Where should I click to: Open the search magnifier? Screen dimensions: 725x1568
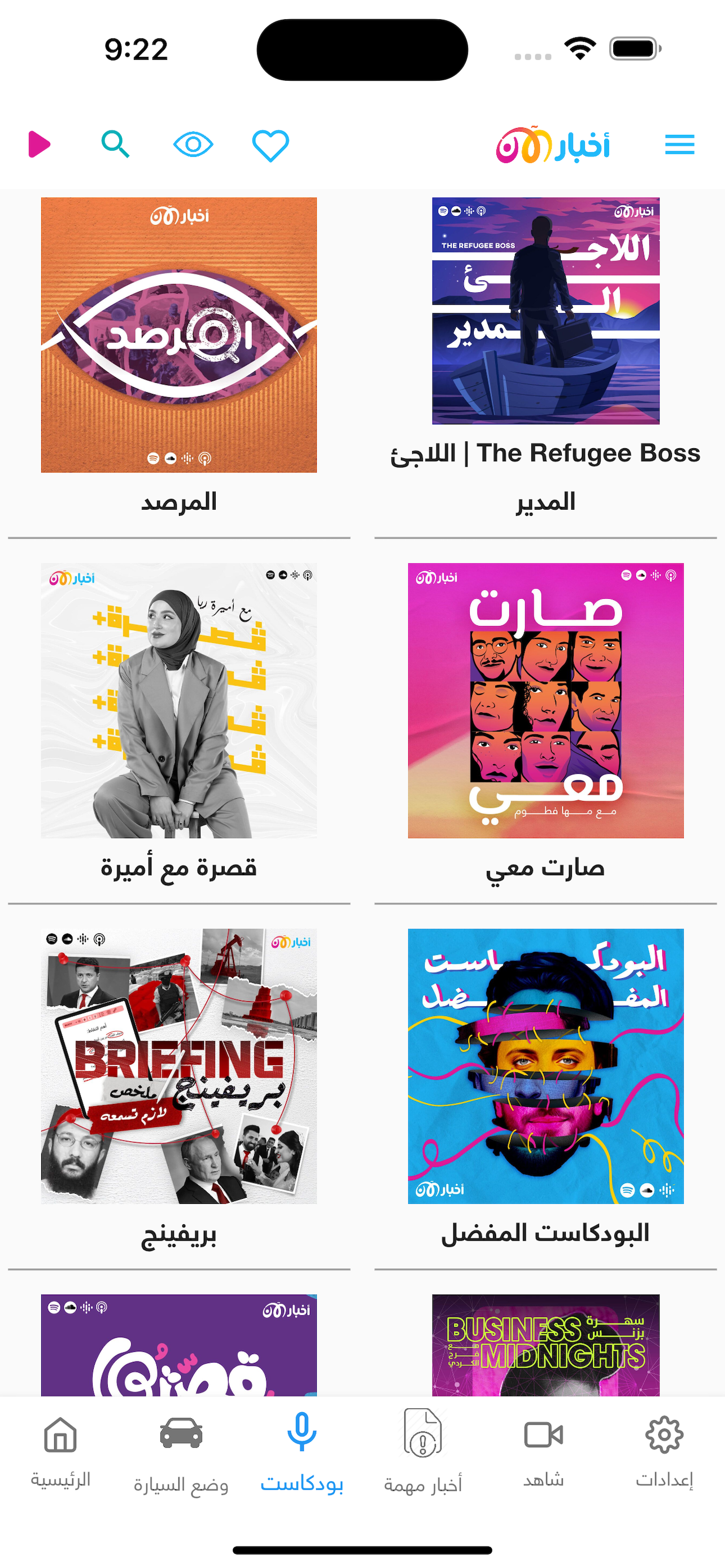click(115, 144)
